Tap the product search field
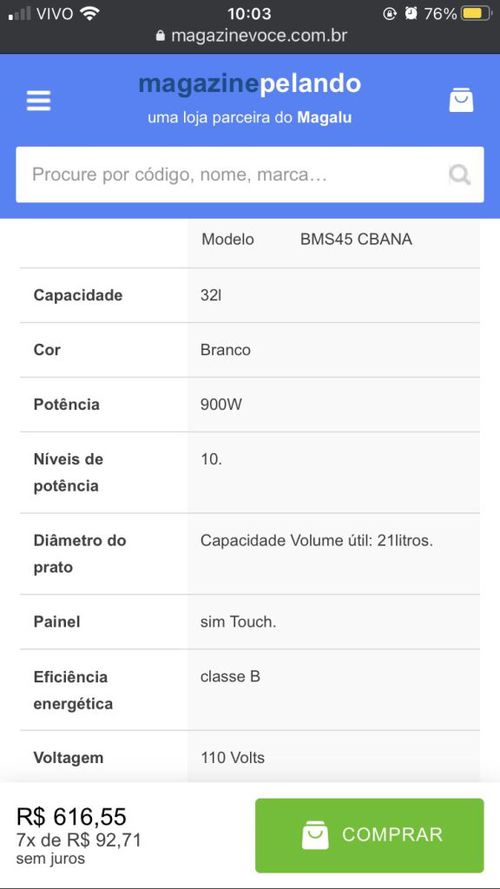Screen dimensions: 500x889 click(250, 175)
